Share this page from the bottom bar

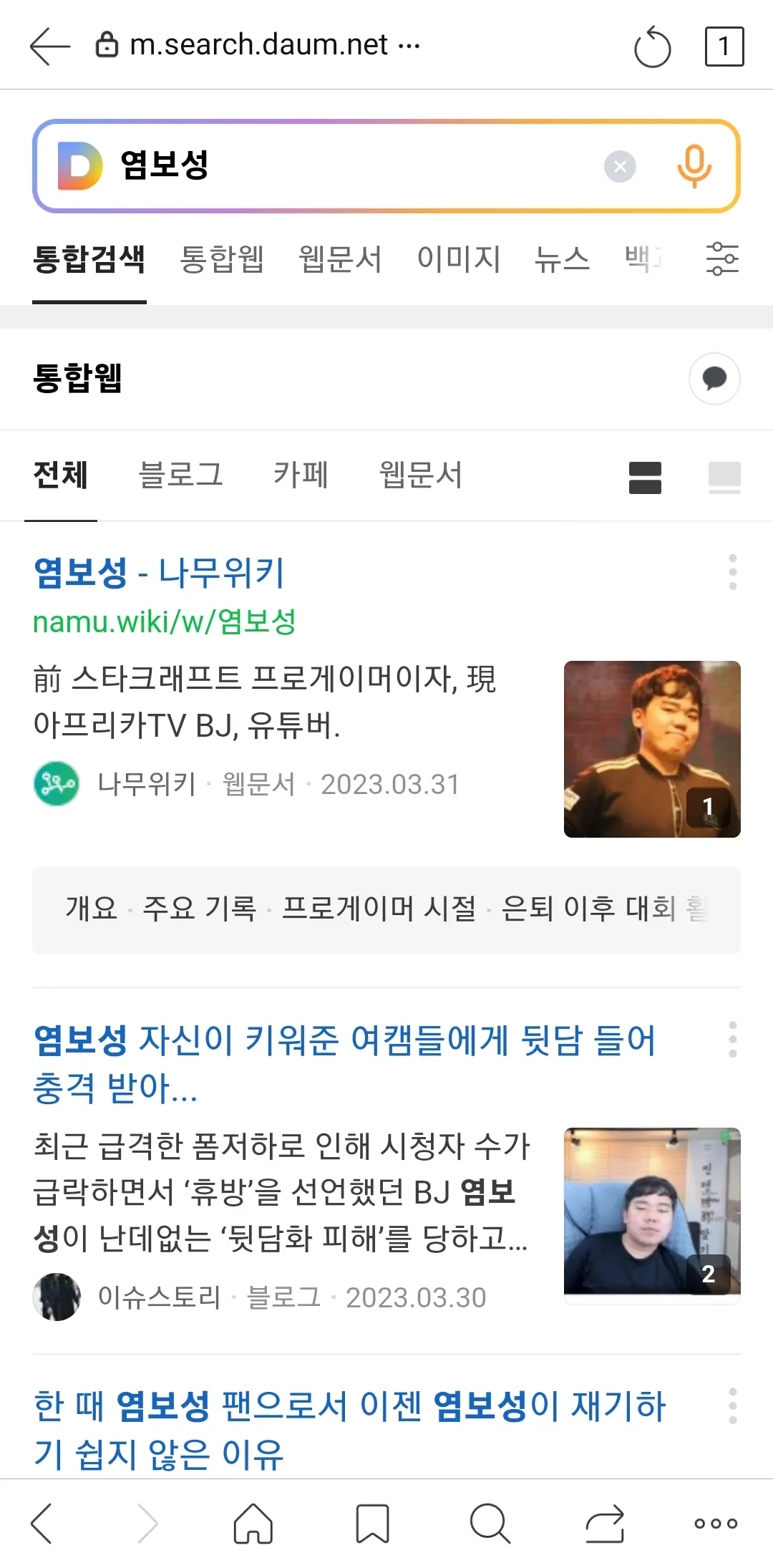(x=605, y=1522)
